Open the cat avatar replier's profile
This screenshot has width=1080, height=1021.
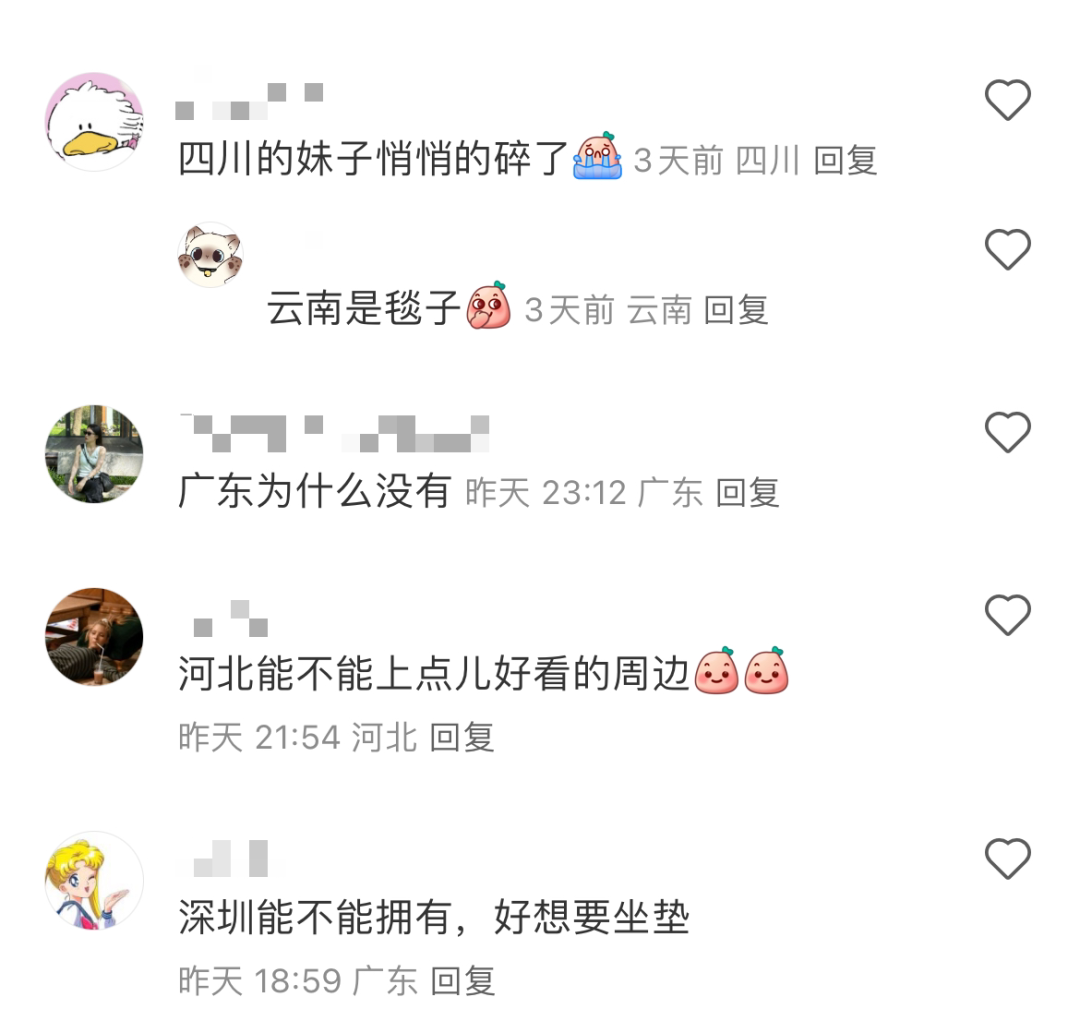[210, 255]
